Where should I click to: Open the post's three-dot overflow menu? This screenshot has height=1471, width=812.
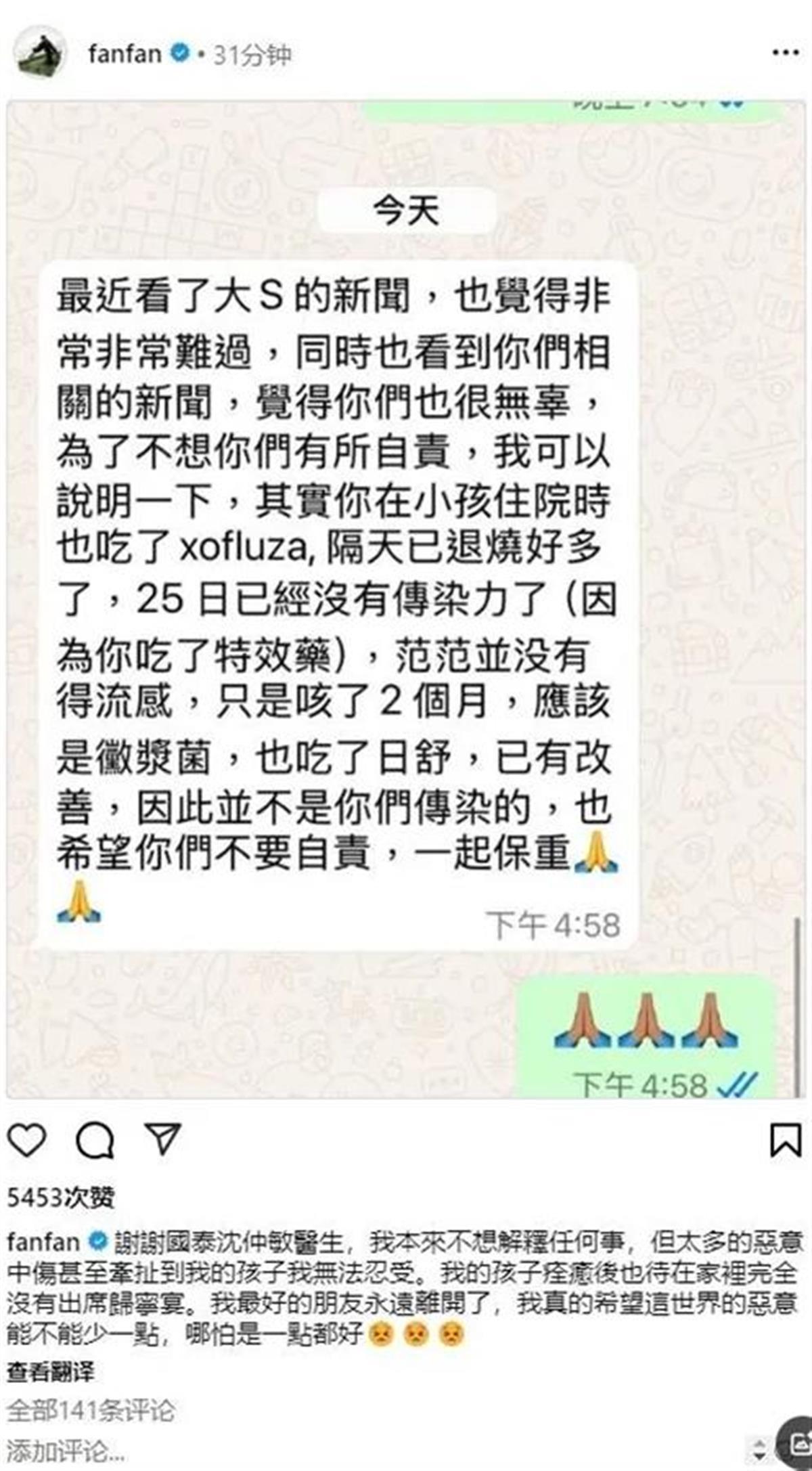785,53
